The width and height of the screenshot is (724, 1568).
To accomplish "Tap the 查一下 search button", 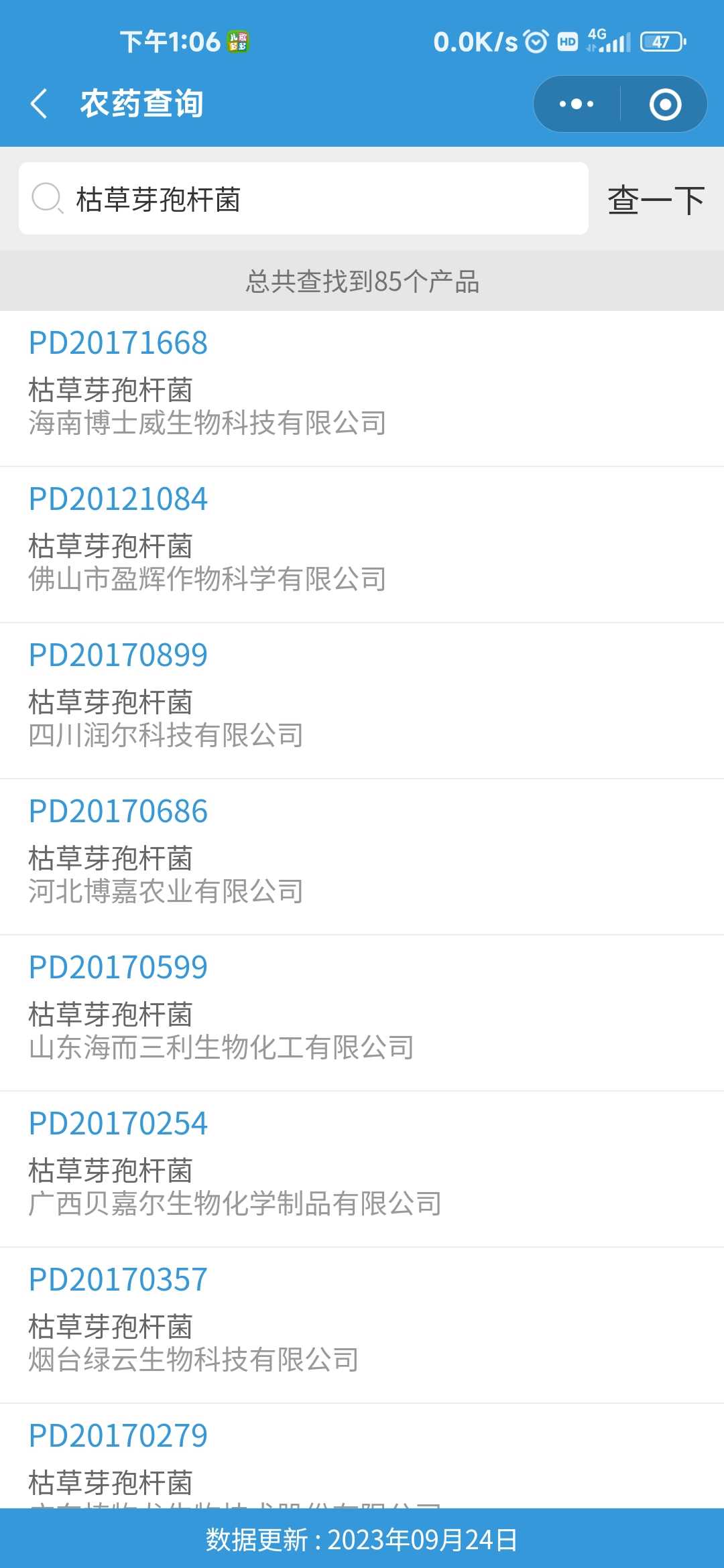I will click(x=656, y=200).
